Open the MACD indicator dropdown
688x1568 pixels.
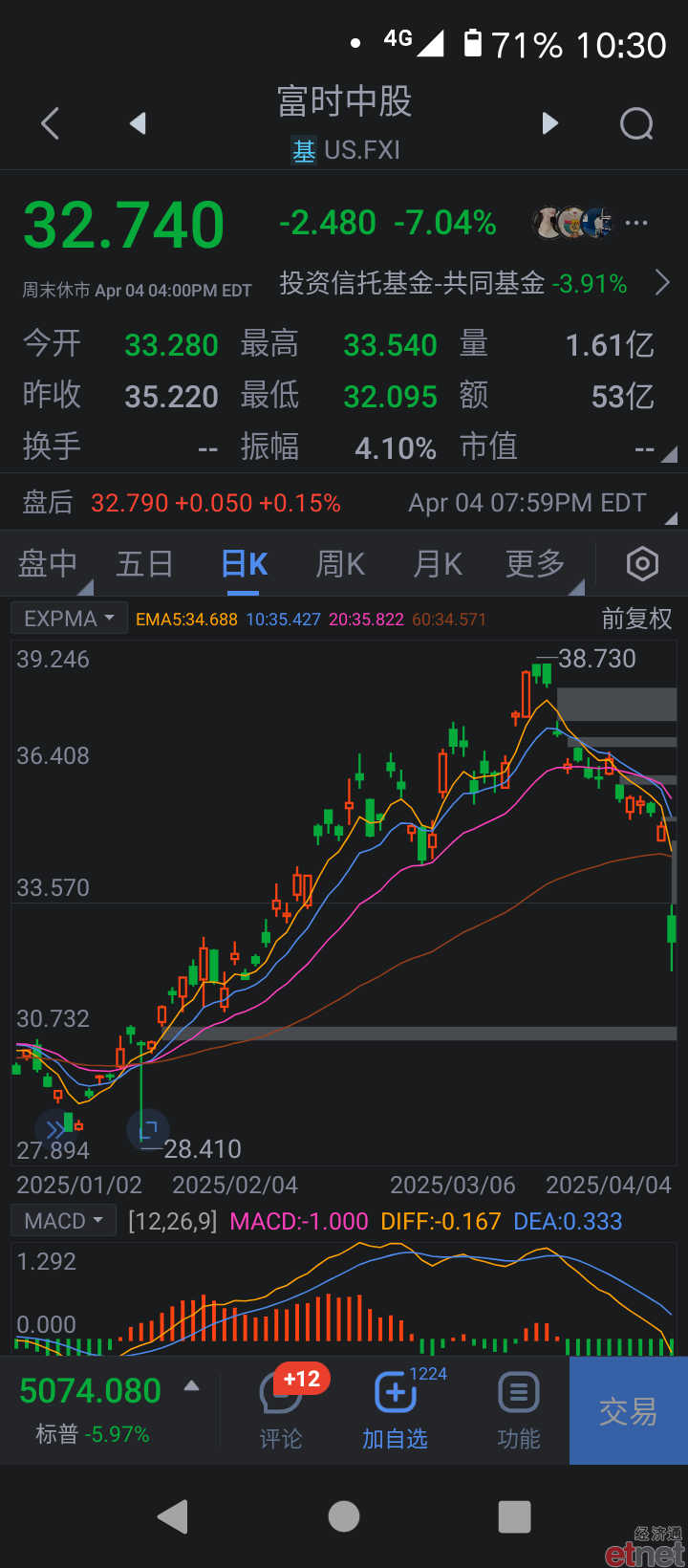click(x=63, y=1221)
